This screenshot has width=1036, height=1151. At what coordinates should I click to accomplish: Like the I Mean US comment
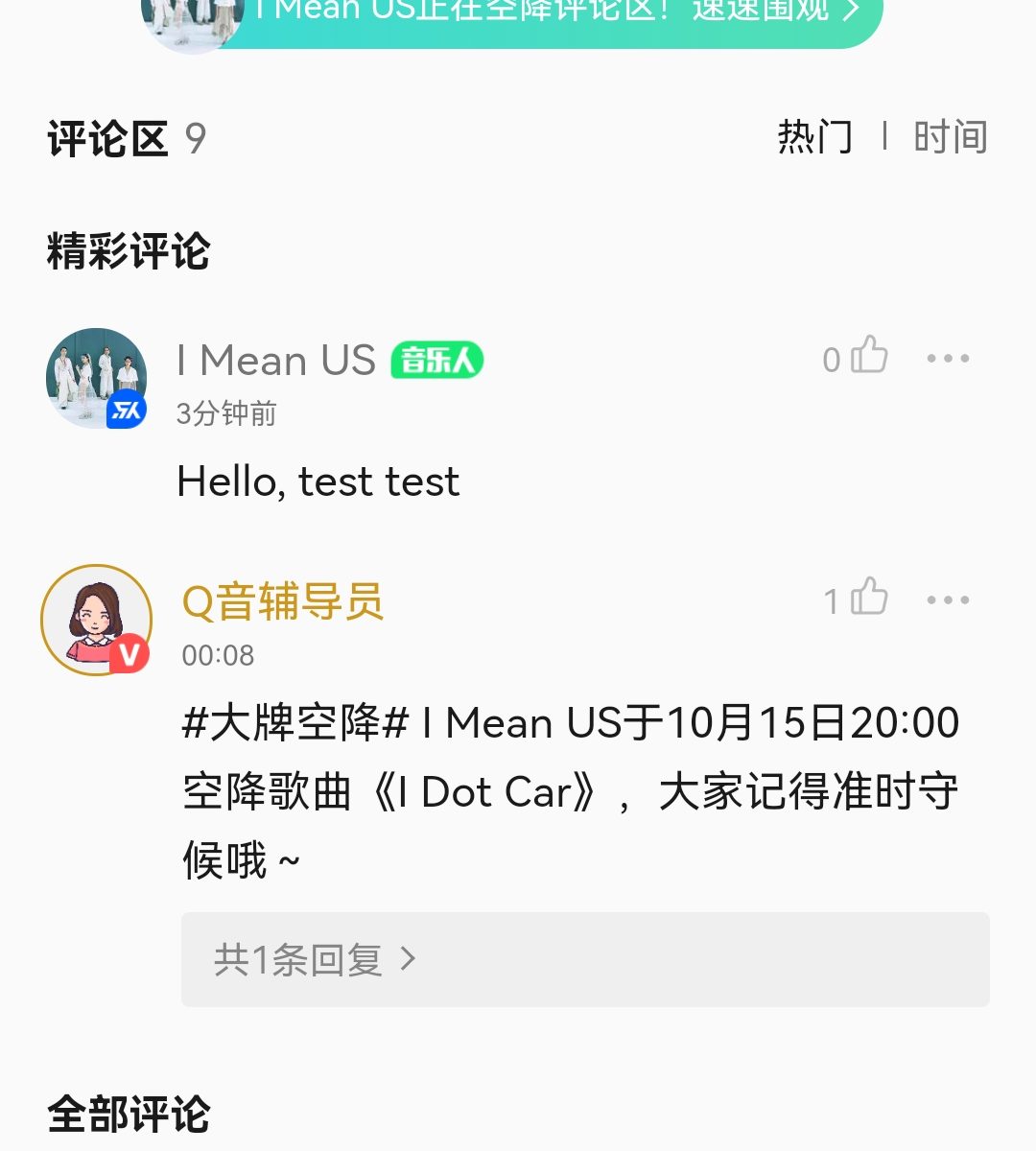tap(868, 357)
